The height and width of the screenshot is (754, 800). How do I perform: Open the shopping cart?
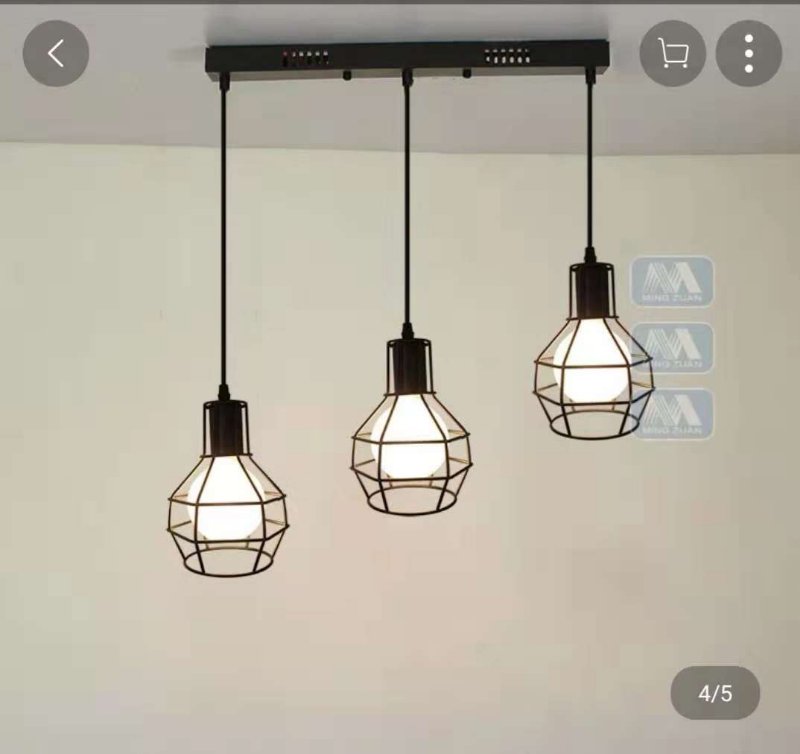pyautogui.click(x=673, y=53)
